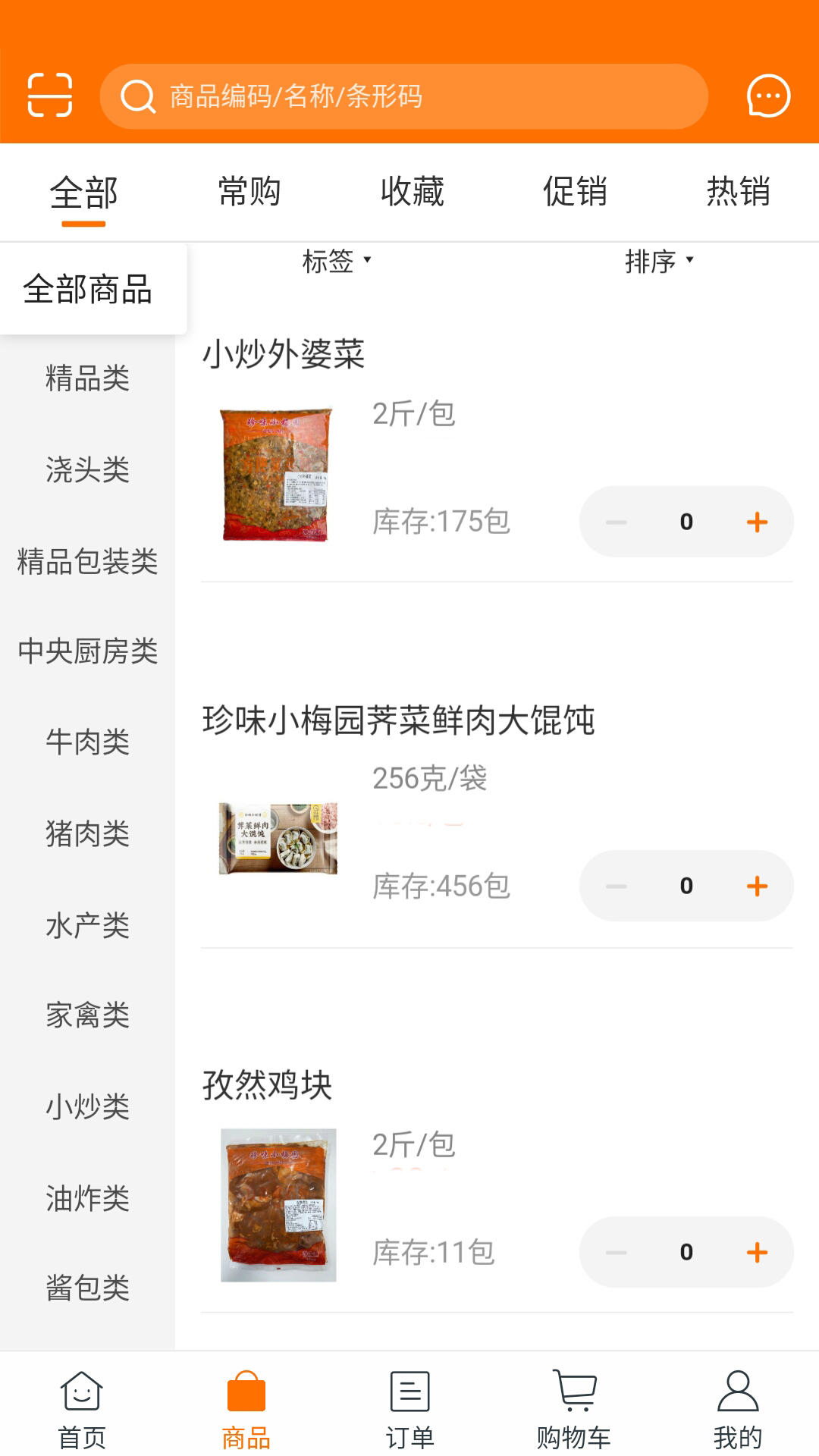The height and width of the screenshot is (1456, 819).
Task: Switch to the 常购 tab
Action: click(249, 191)
